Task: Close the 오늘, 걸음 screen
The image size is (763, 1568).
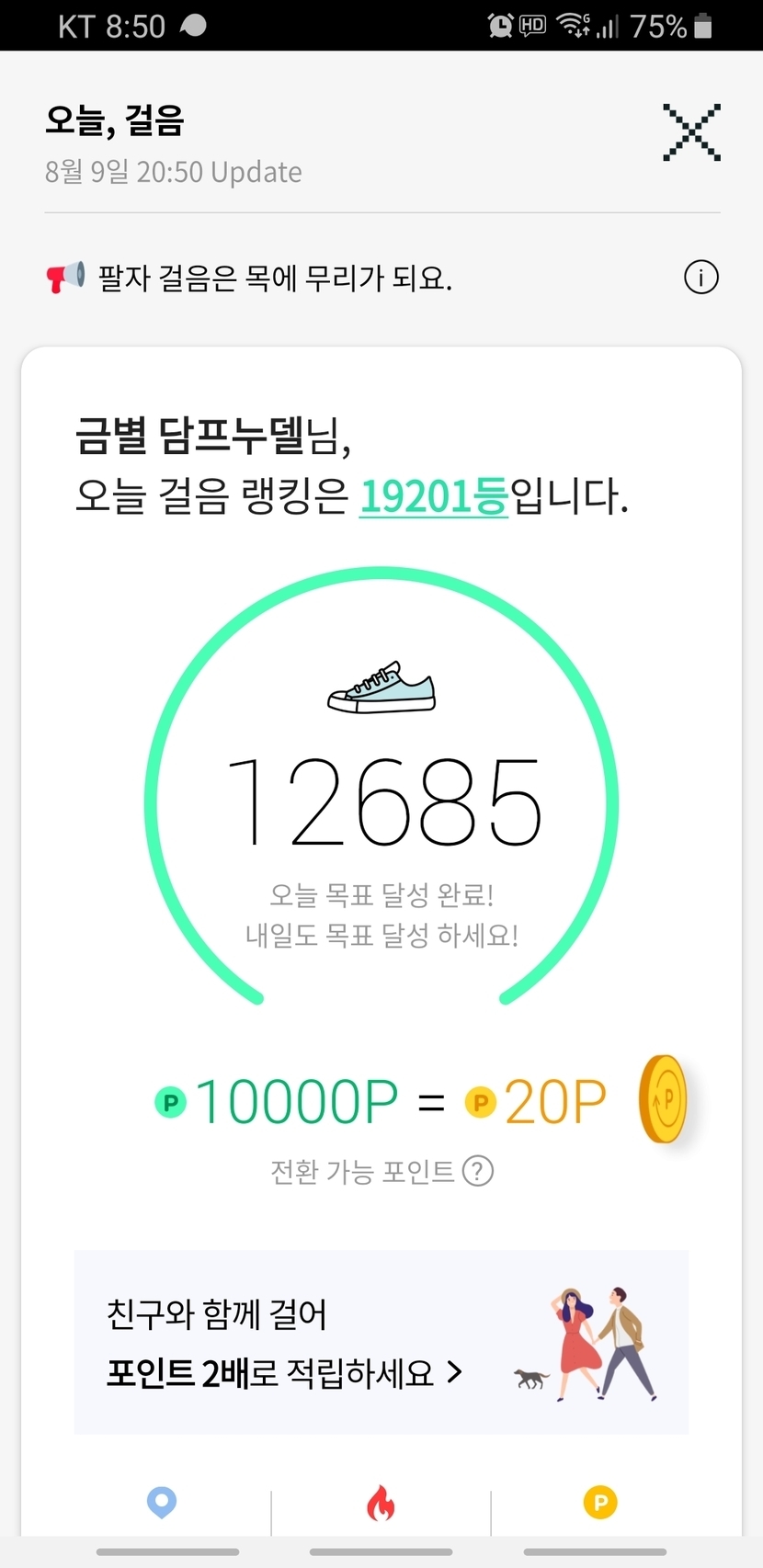Action: coord(691,133)
